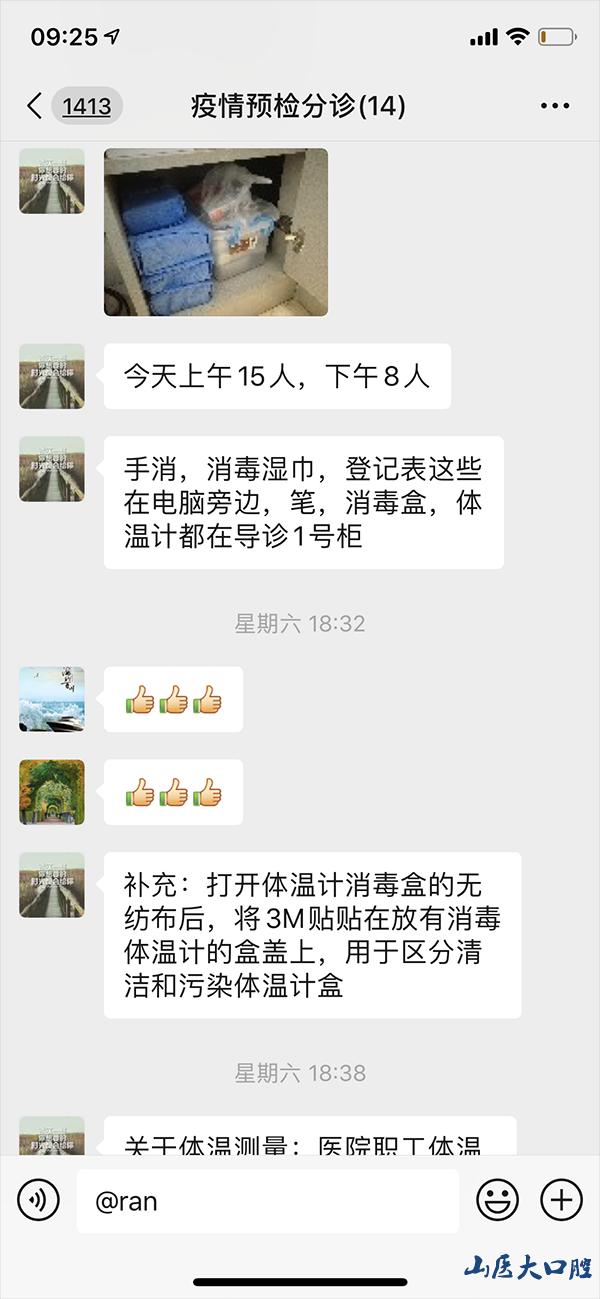
Task: Focus the message text field containing @ran
Action: tap(267, 1200)
